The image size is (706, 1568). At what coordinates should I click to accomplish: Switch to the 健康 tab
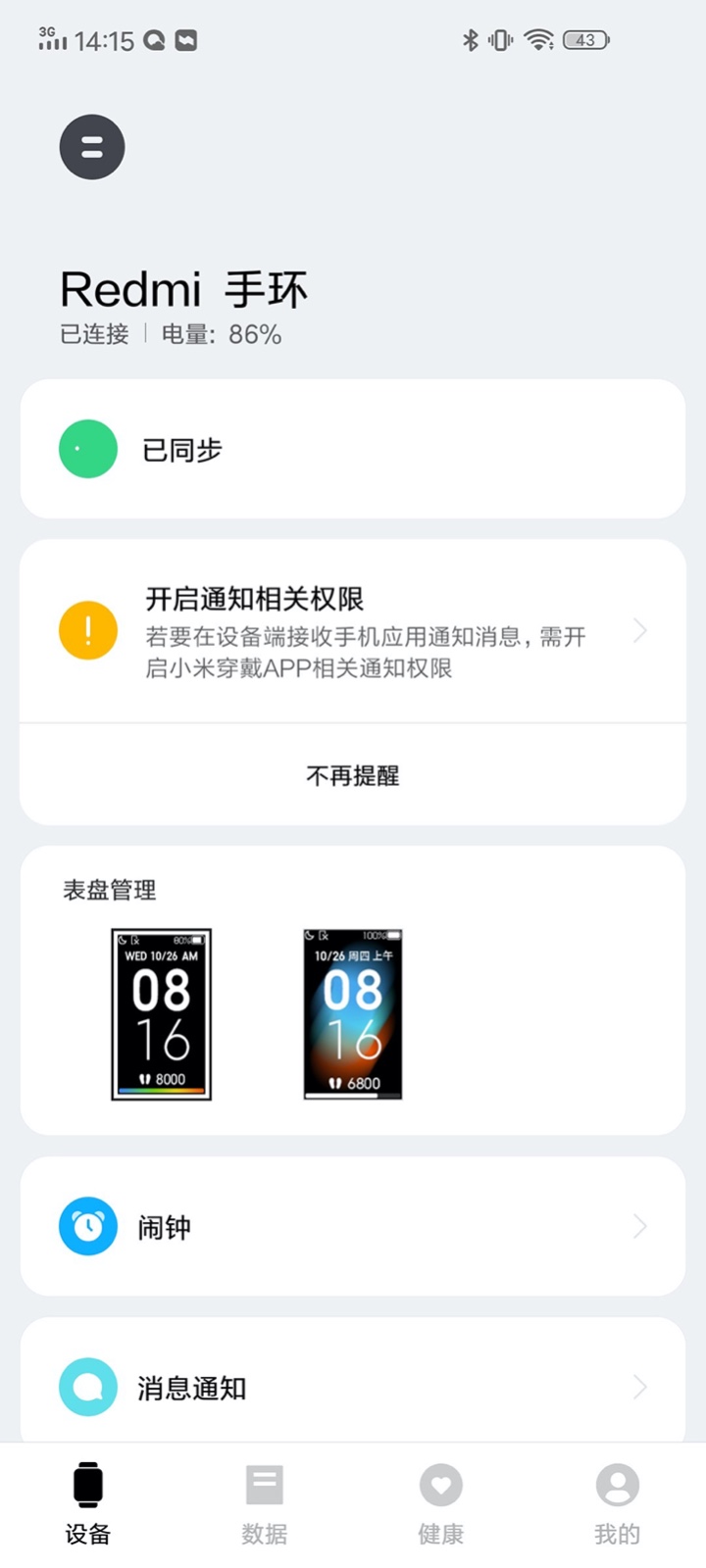[441, 1504]
